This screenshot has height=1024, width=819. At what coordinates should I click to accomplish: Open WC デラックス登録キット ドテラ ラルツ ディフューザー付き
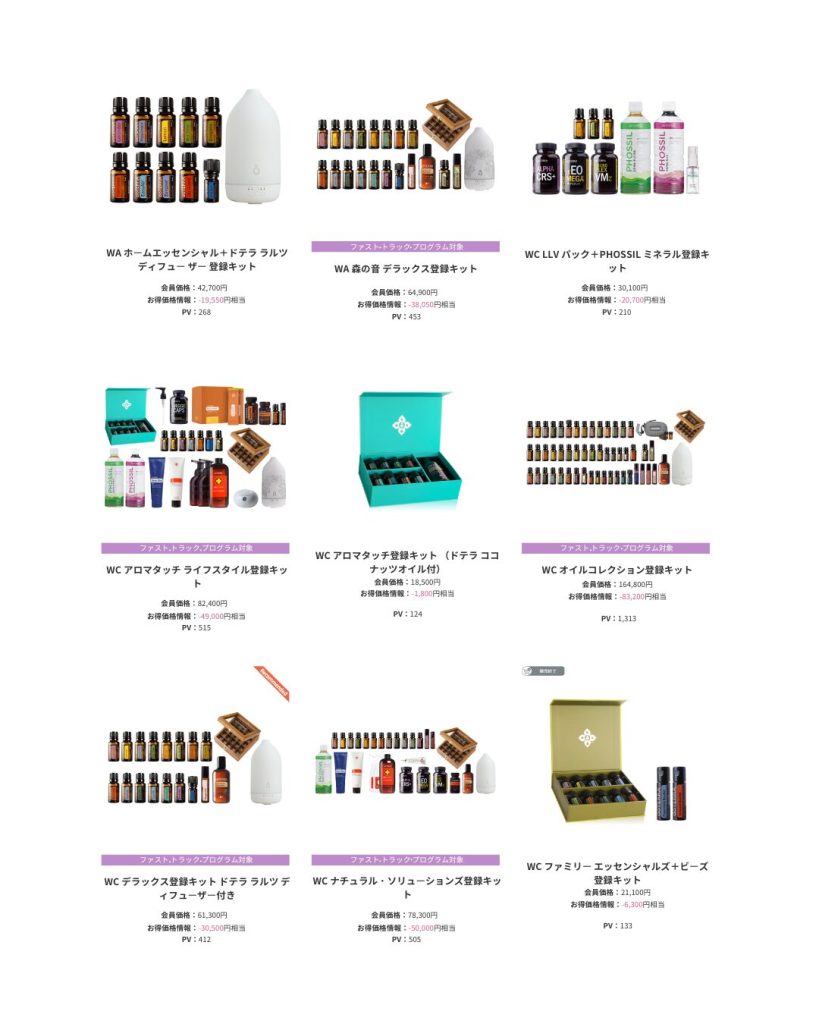tap(196, 888)
